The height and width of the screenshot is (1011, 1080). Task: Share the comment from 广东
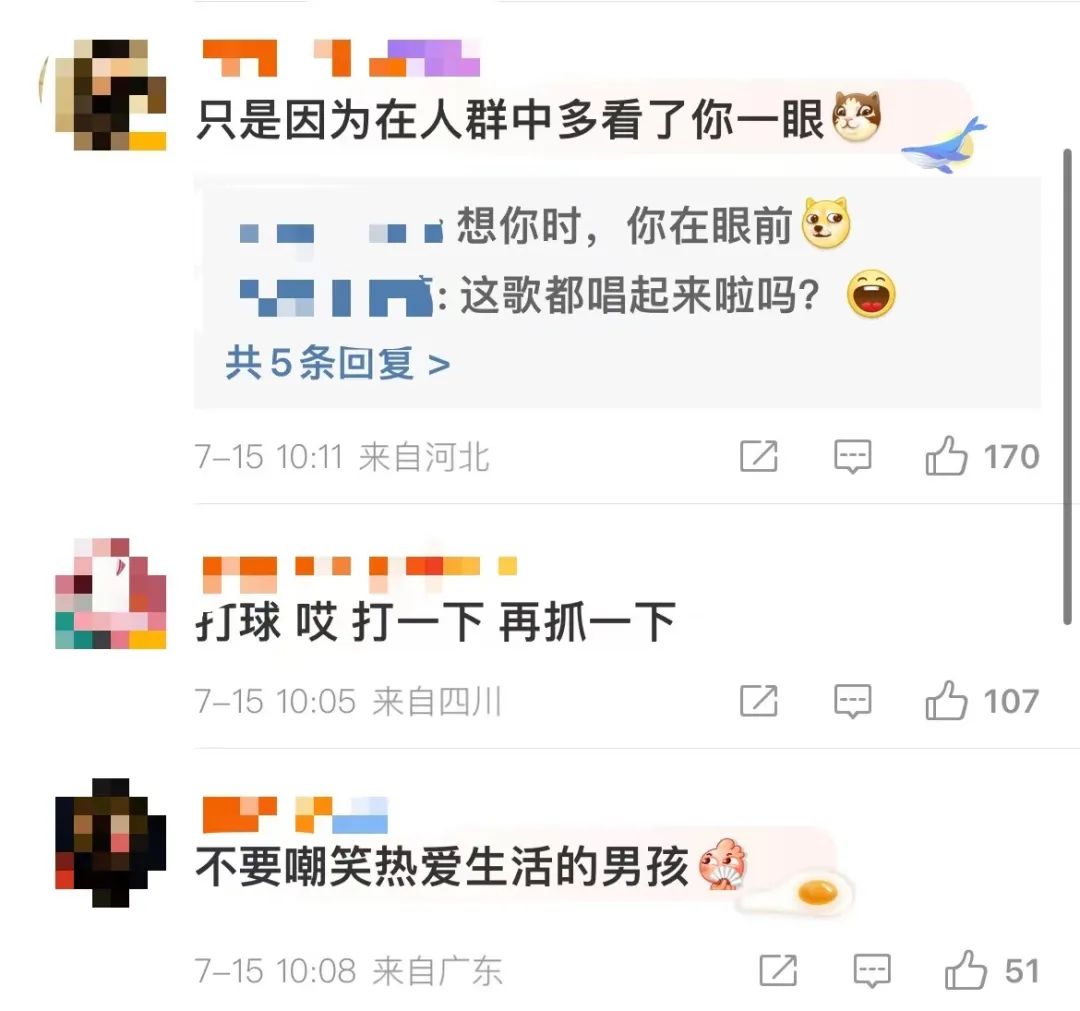coord(778,970)
